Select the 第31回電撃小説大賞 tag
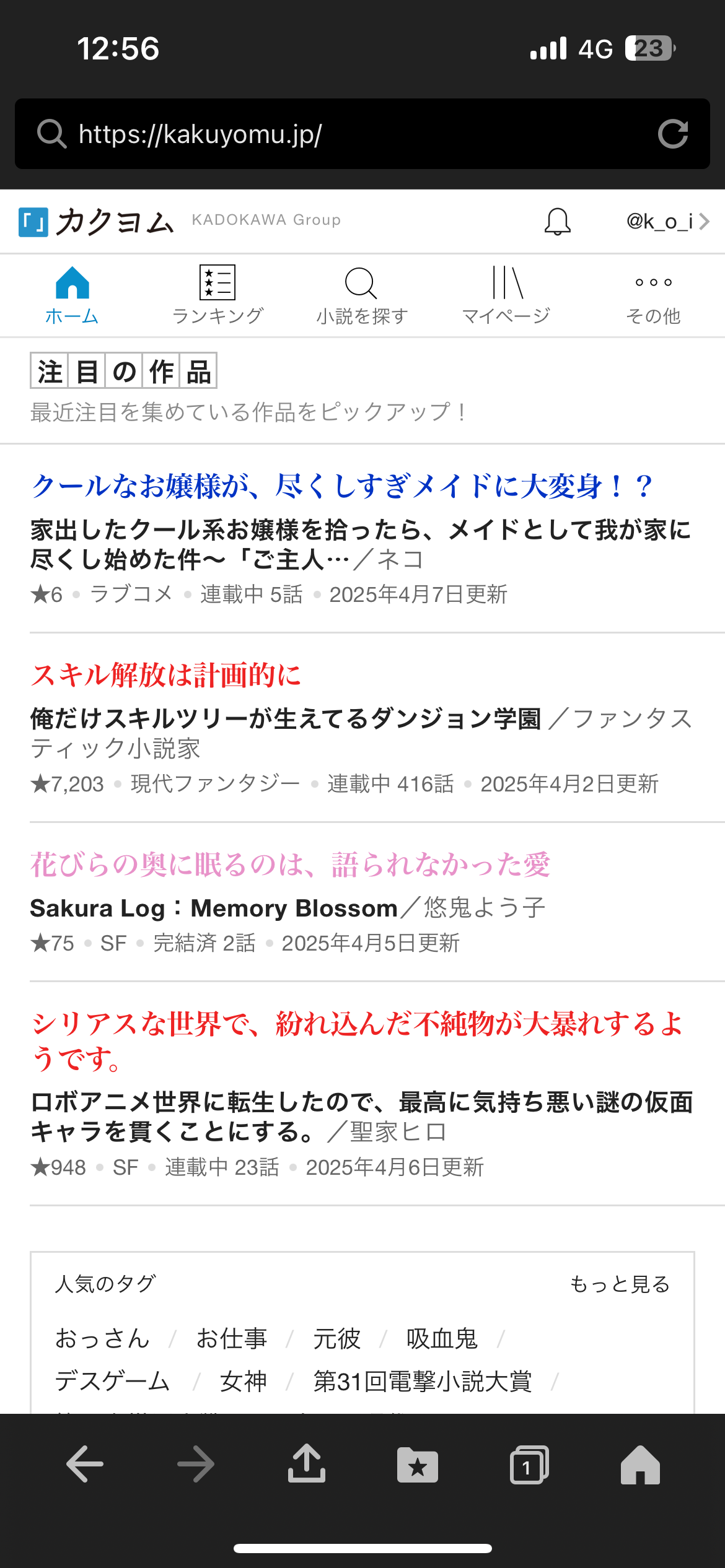This screenshot has width=725, height=1568. [x=423, y=1381]
